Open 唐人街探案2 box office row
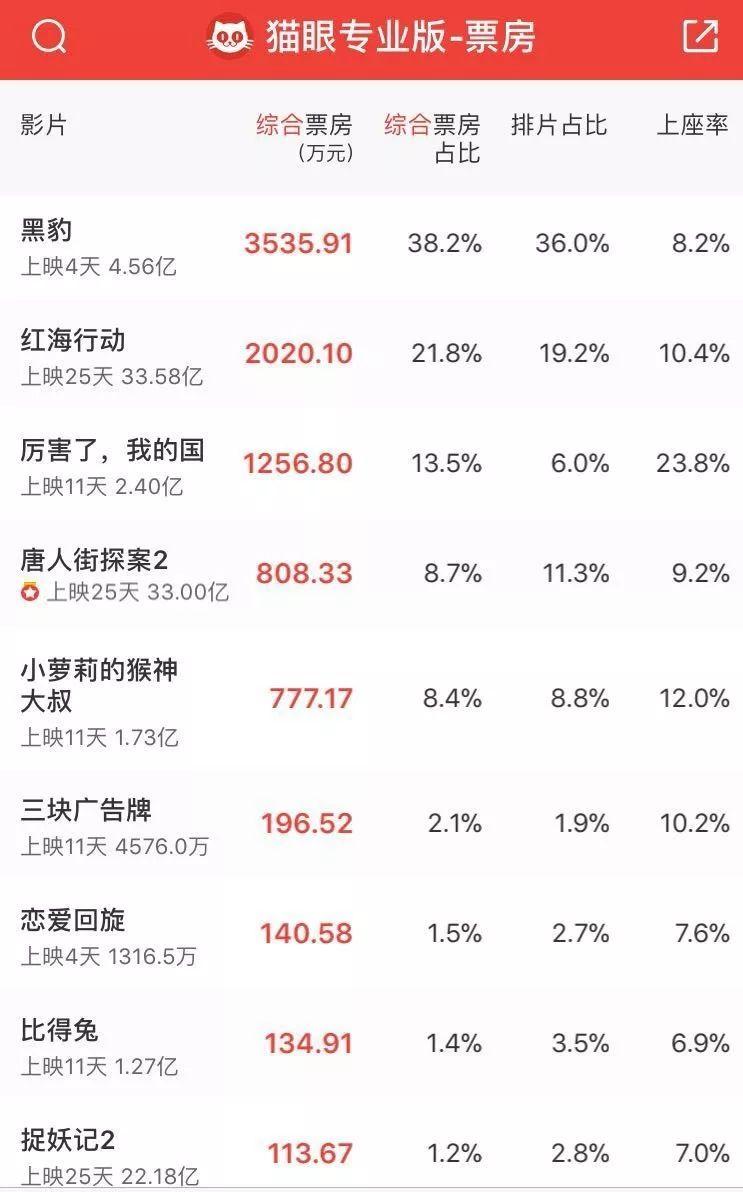This screenshot has width=743, height=1192. 371,574
